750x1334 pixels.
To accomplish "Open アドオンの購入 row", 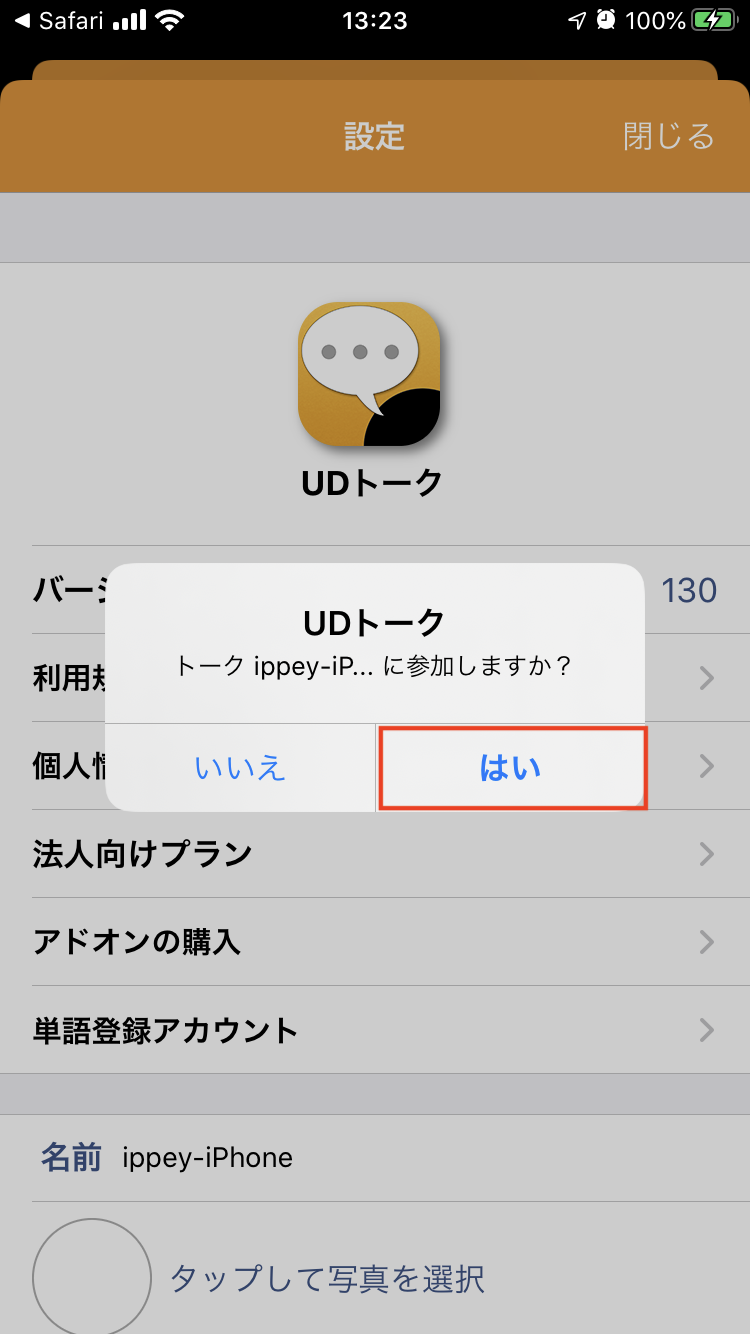I will pyautogui.click(x=375, y=942).
